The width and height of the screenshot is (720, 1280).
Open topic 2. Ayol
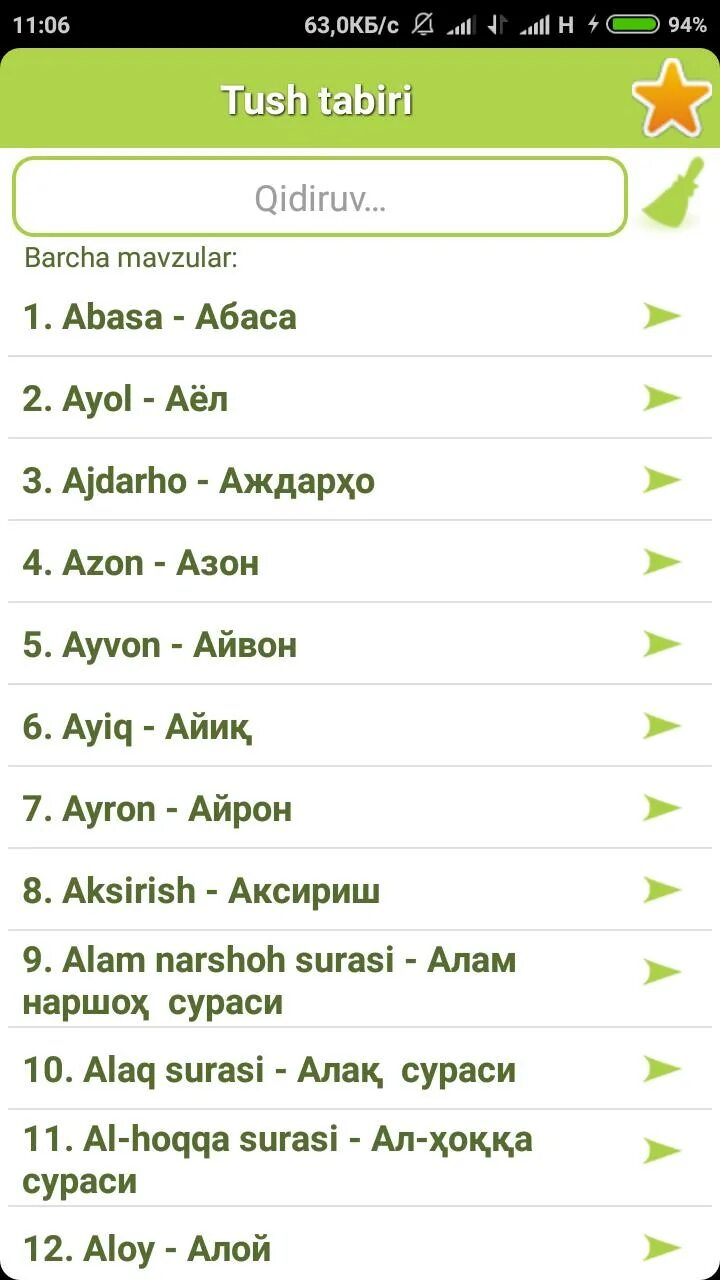(360, 399)
